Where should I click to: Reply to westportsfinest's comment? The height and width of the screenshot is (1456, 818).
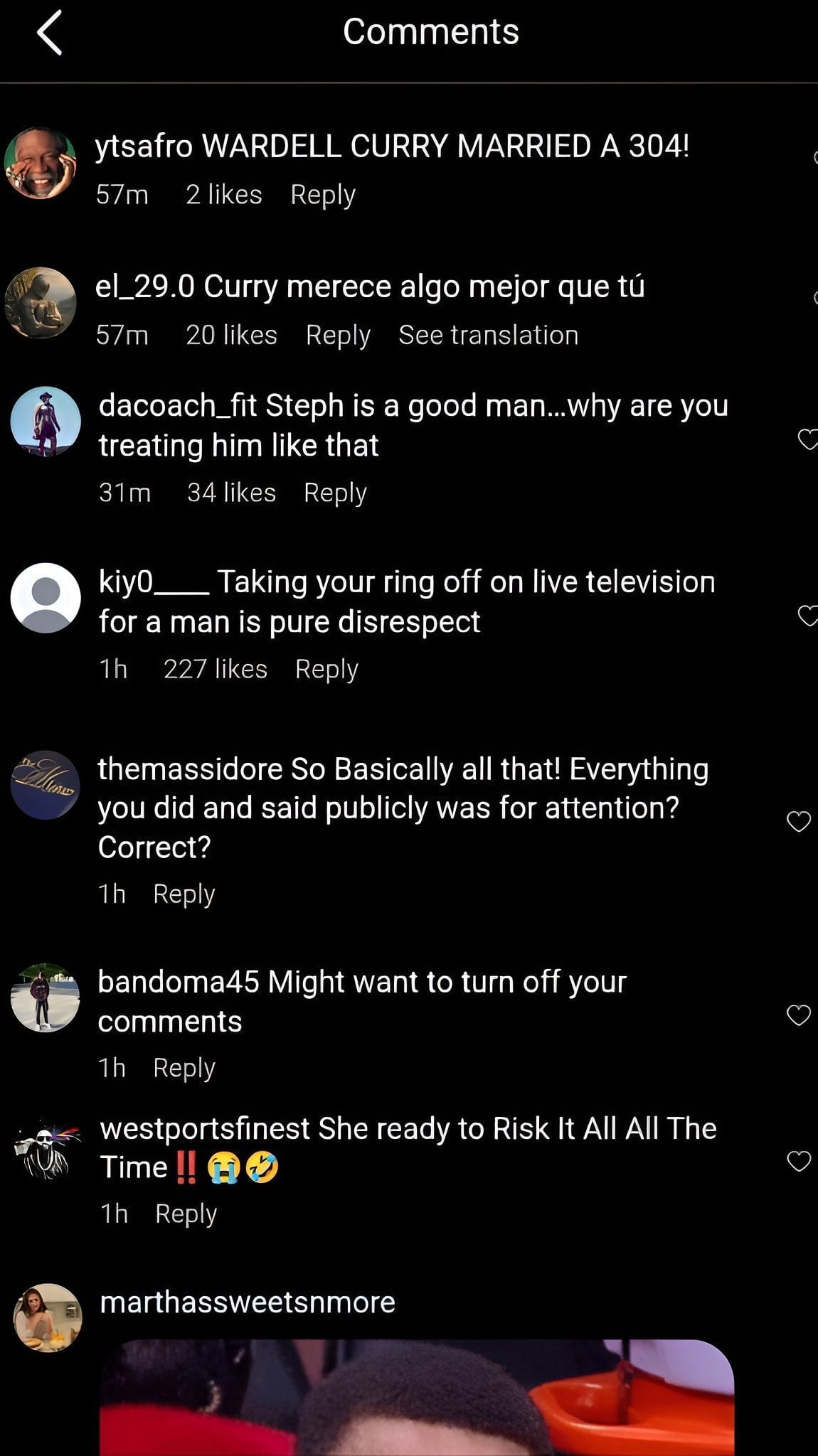pyautogui.click(x=186, y=1214)
